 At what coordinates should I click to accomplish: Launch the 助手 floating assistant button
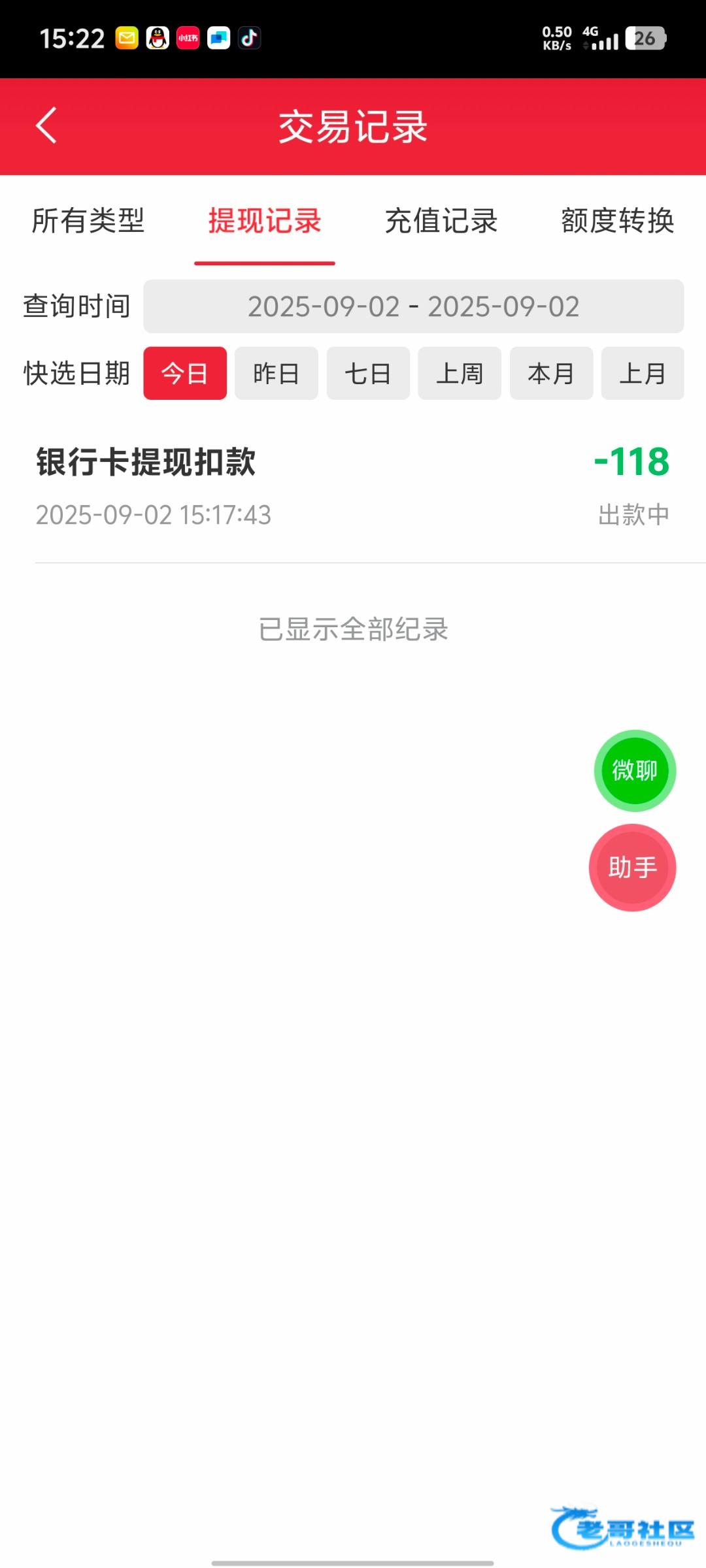[632, 868]
